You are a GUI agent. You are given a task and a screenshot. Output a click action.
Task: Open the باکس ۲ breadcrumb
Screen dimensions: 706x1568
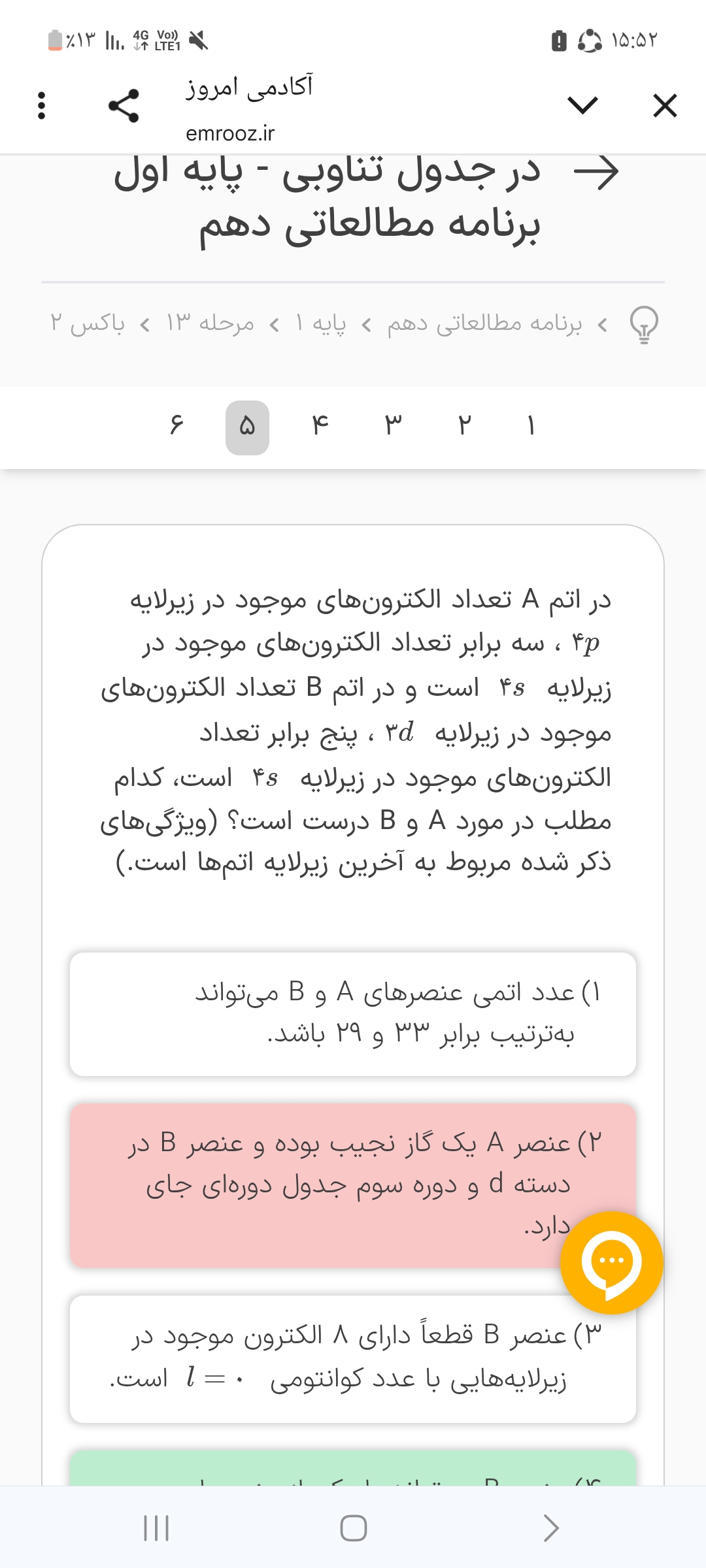point(88,324)
